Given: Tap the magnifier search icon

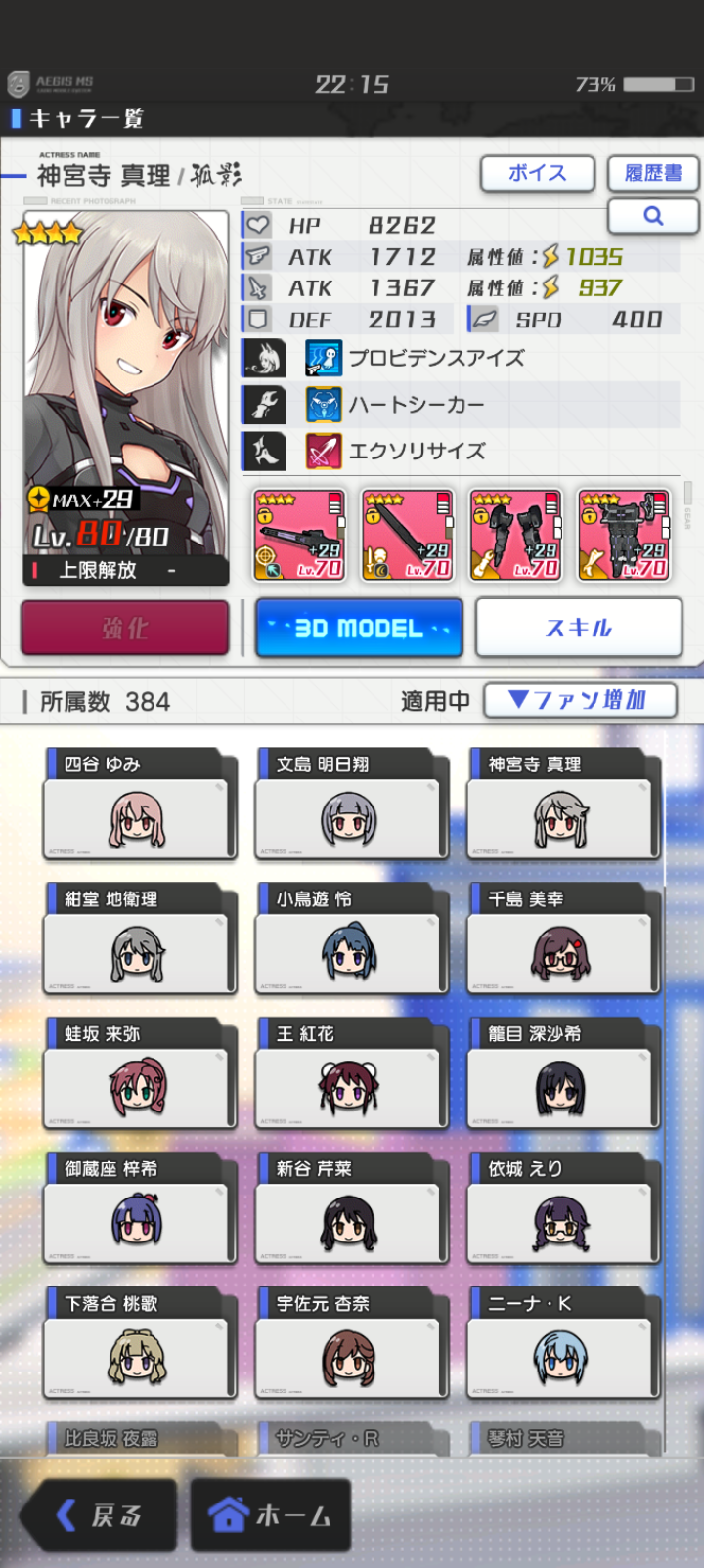Looking at the screenshot, I should [653, 216].
